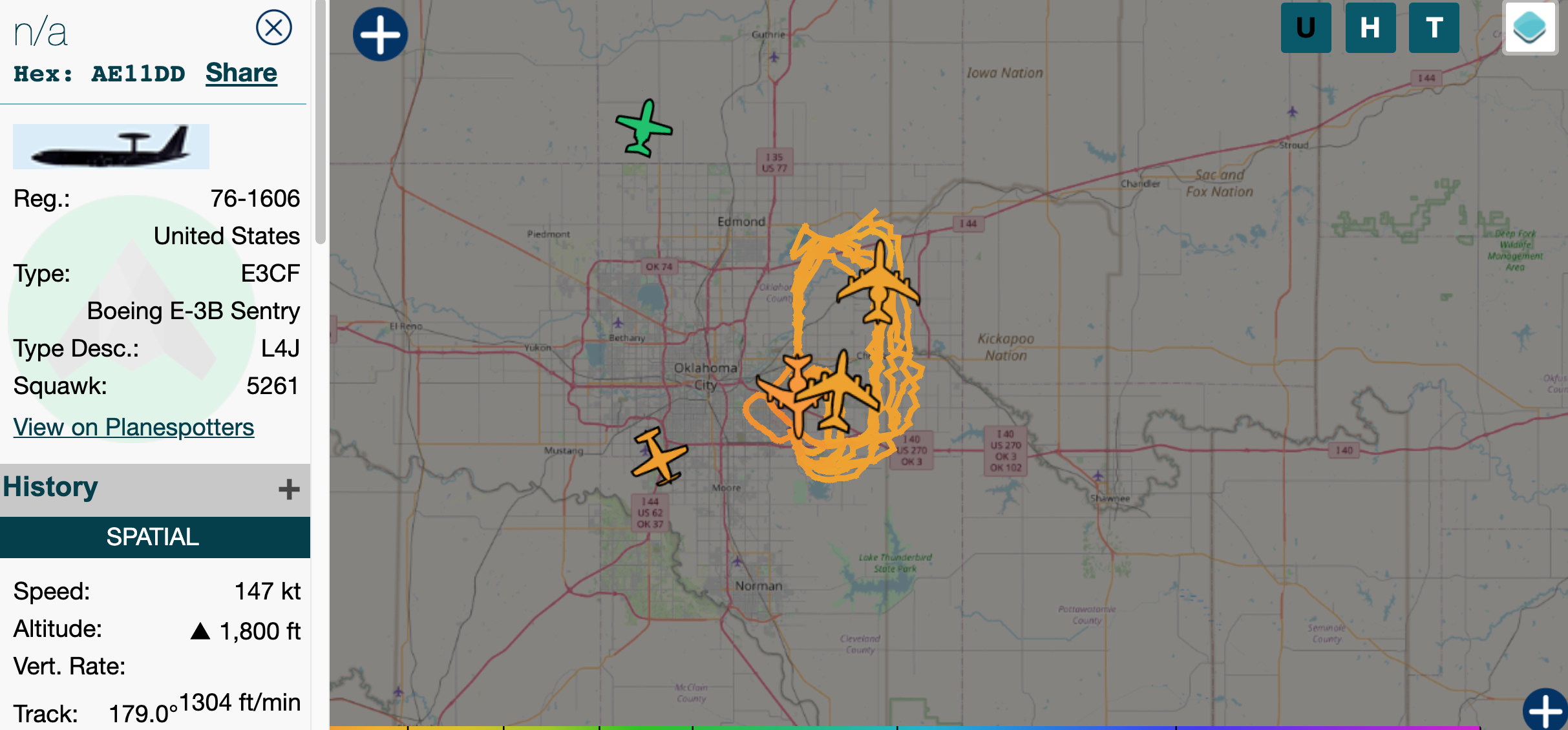View the E-3B Sentry aircraft silhouette image
This screenshot has height=730, width=1568.
111,147
